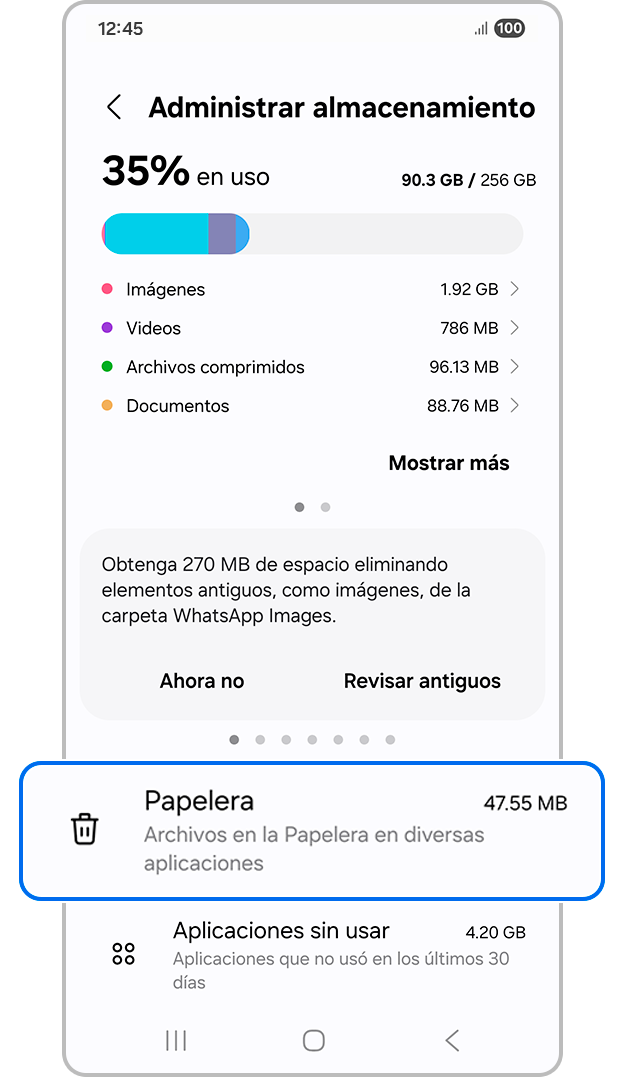Open Aplicaciones sin usar
This screenshot has height=1077, width=624.
point(312,953)
